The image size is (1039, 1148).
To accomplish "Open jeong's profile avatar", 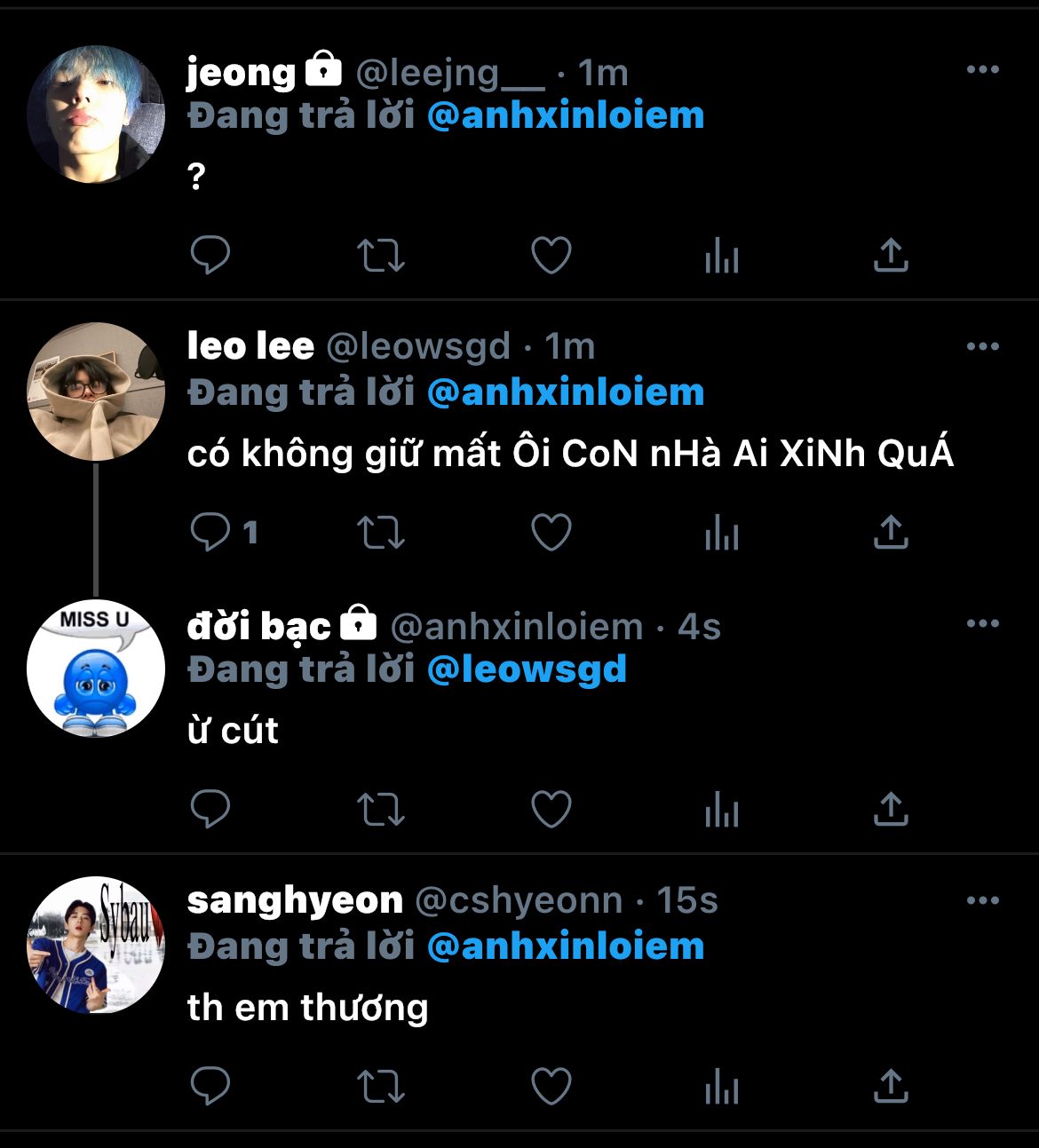I will 96,115.
